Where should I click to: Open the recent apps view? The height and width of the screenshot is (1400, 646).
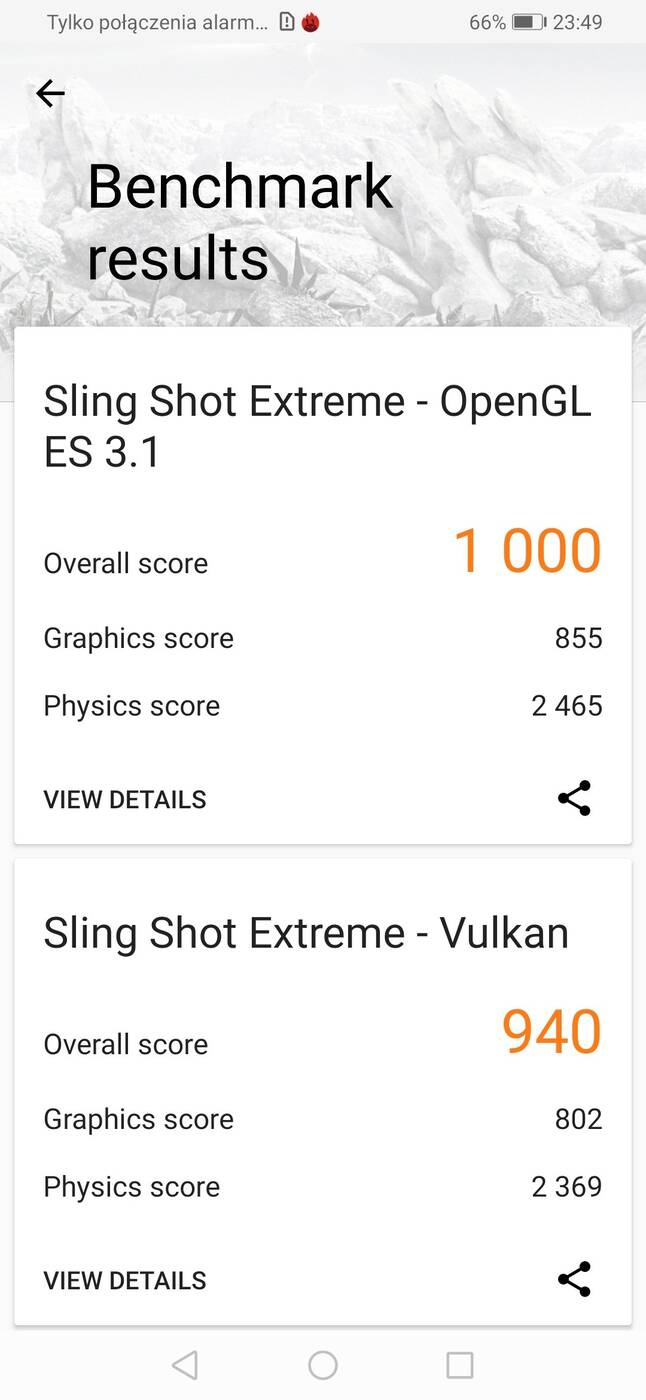[x=460, y=1365]
